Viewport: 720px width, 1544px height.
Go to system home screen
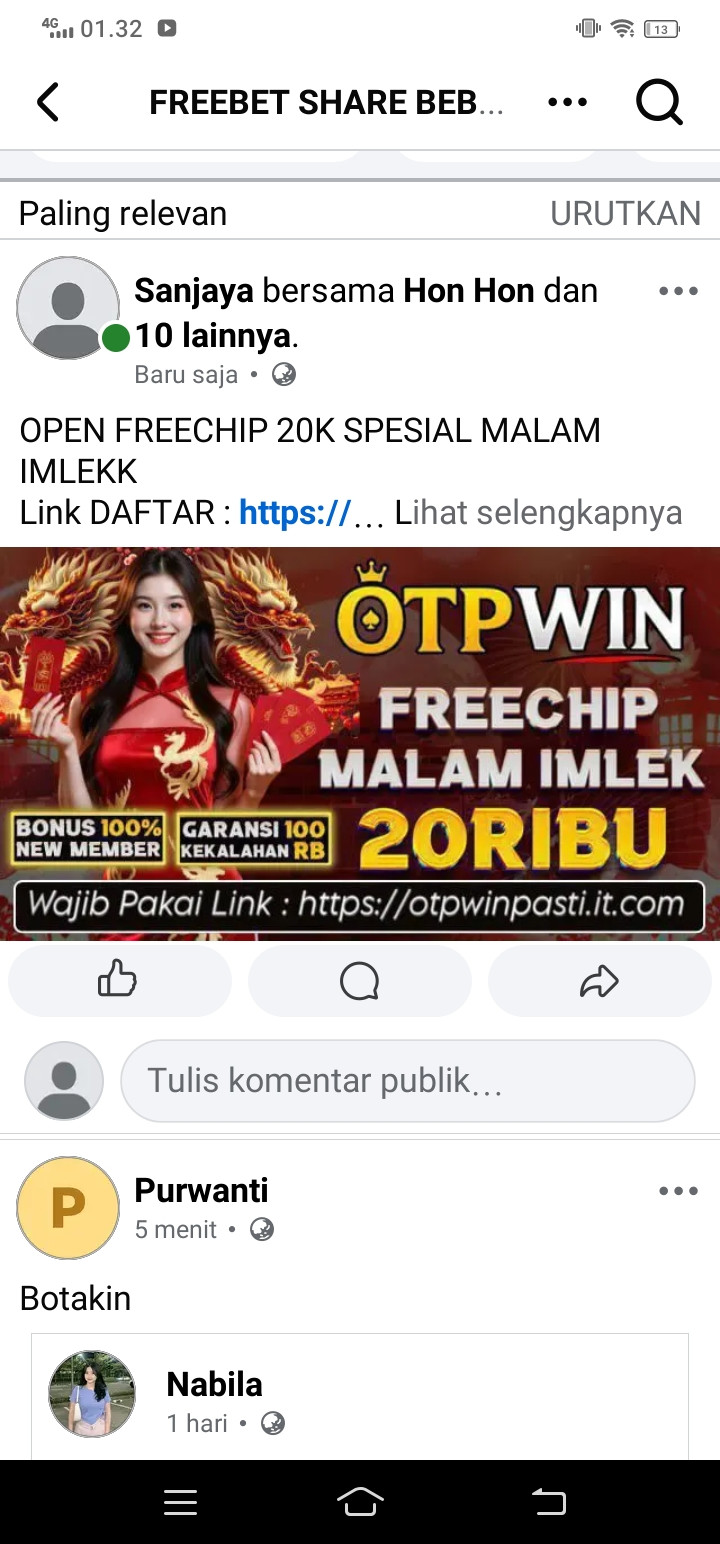click(360, 1502)
